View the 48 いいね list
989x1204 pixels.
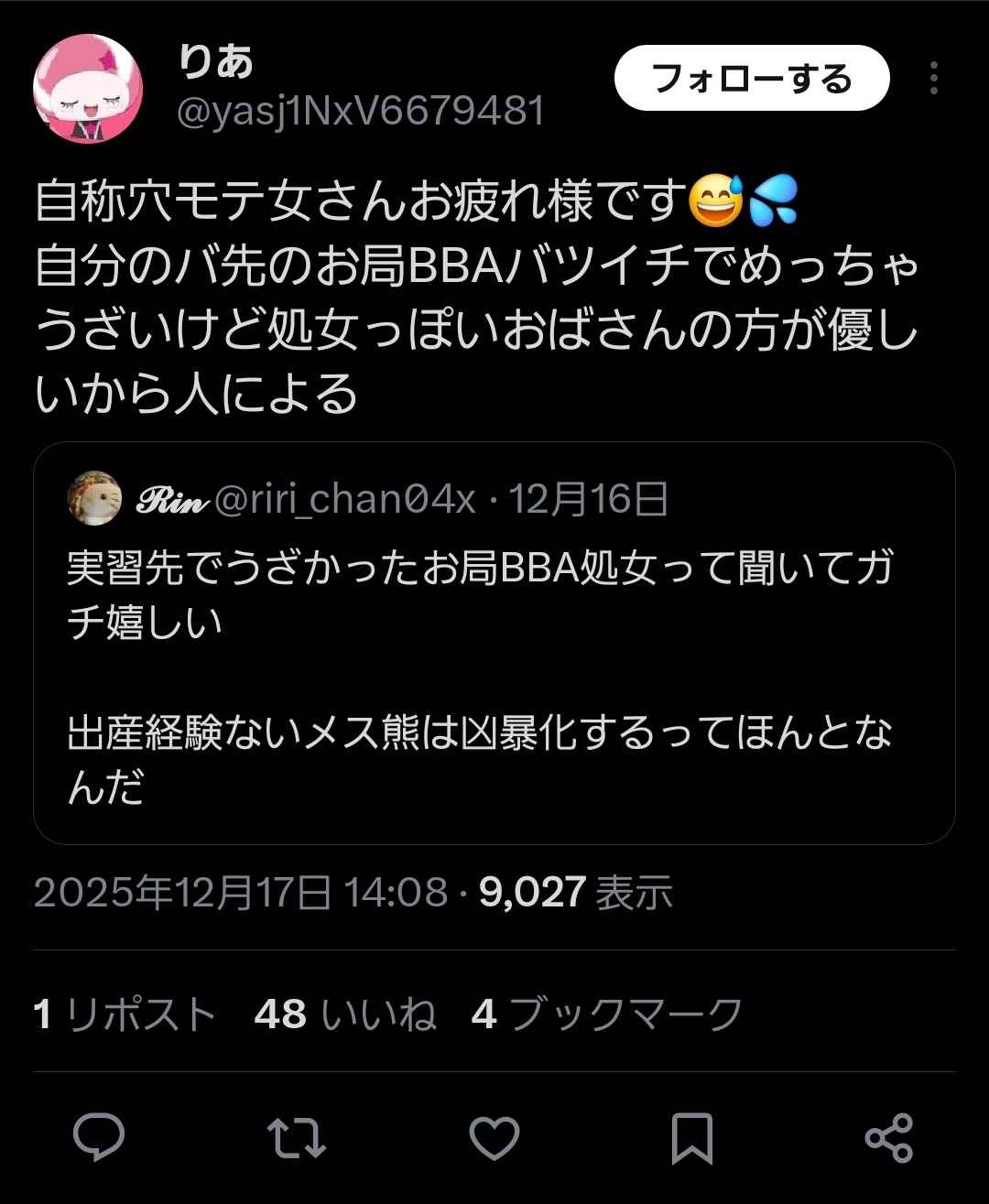345,1014
